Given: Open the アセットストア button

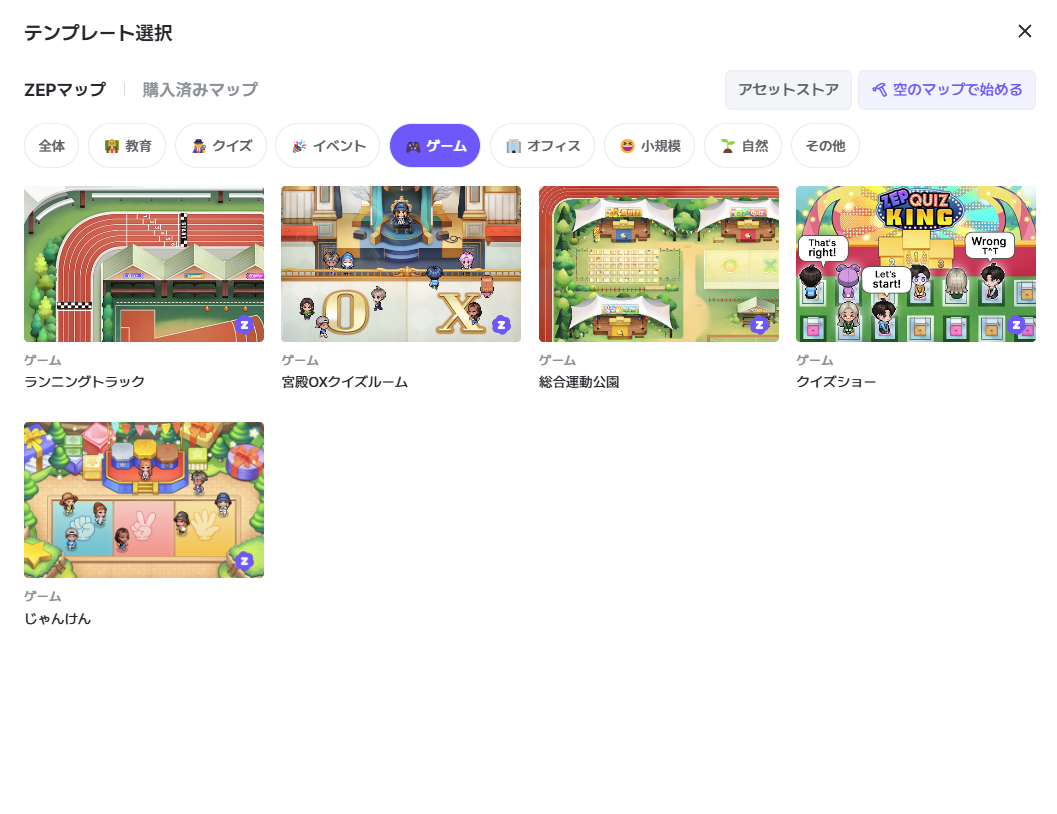Looking at the screenshot, I should (788, 90).
